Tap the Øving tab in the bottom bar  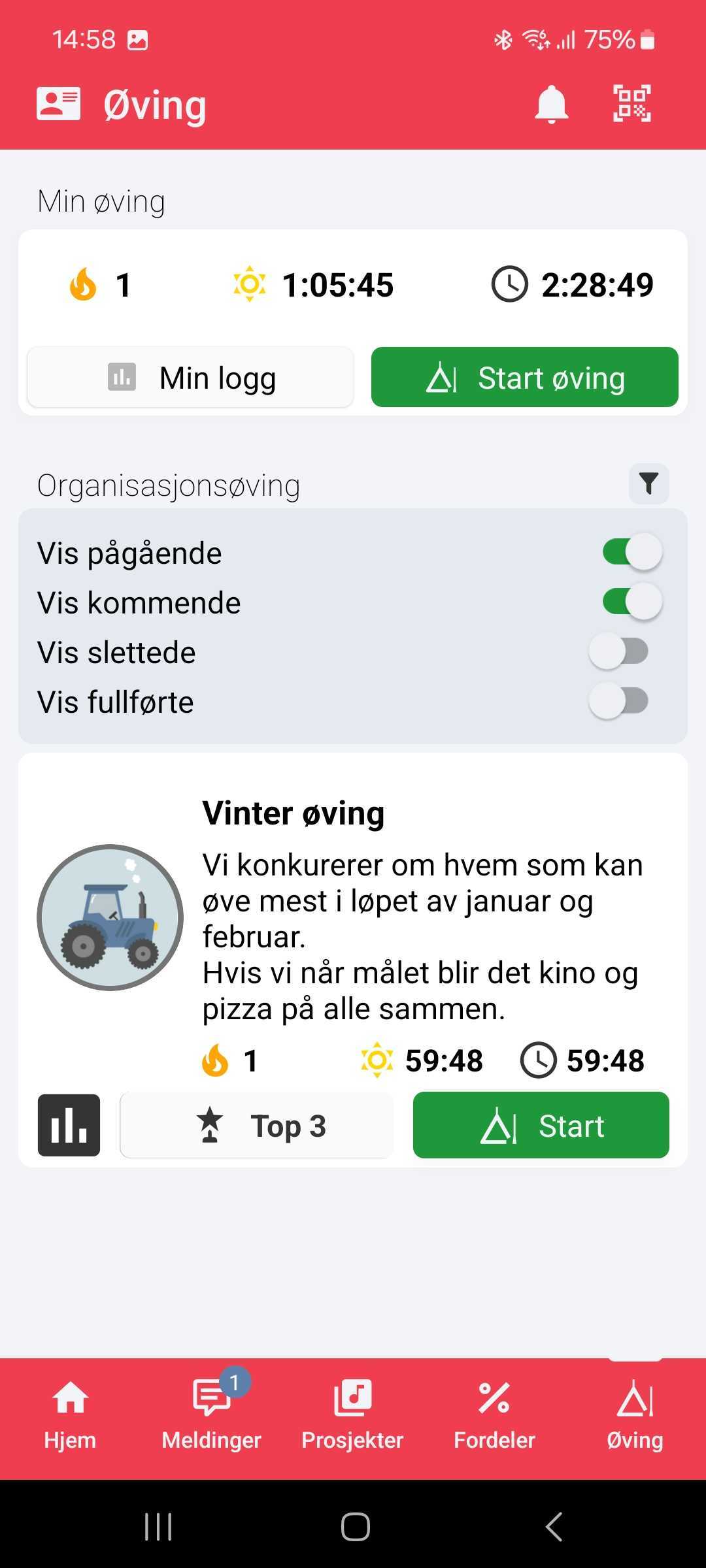pos(635,1415)
